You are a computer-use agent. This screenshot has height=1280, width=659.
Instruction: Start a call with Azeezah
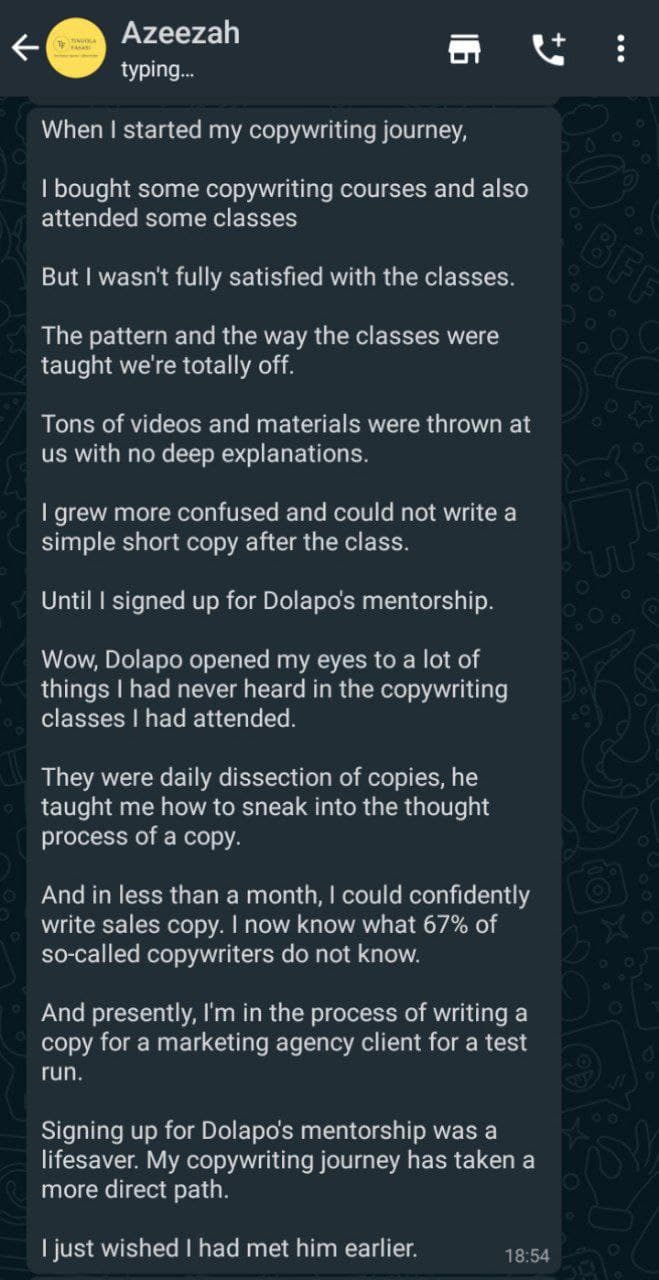(x=549, y=48)
